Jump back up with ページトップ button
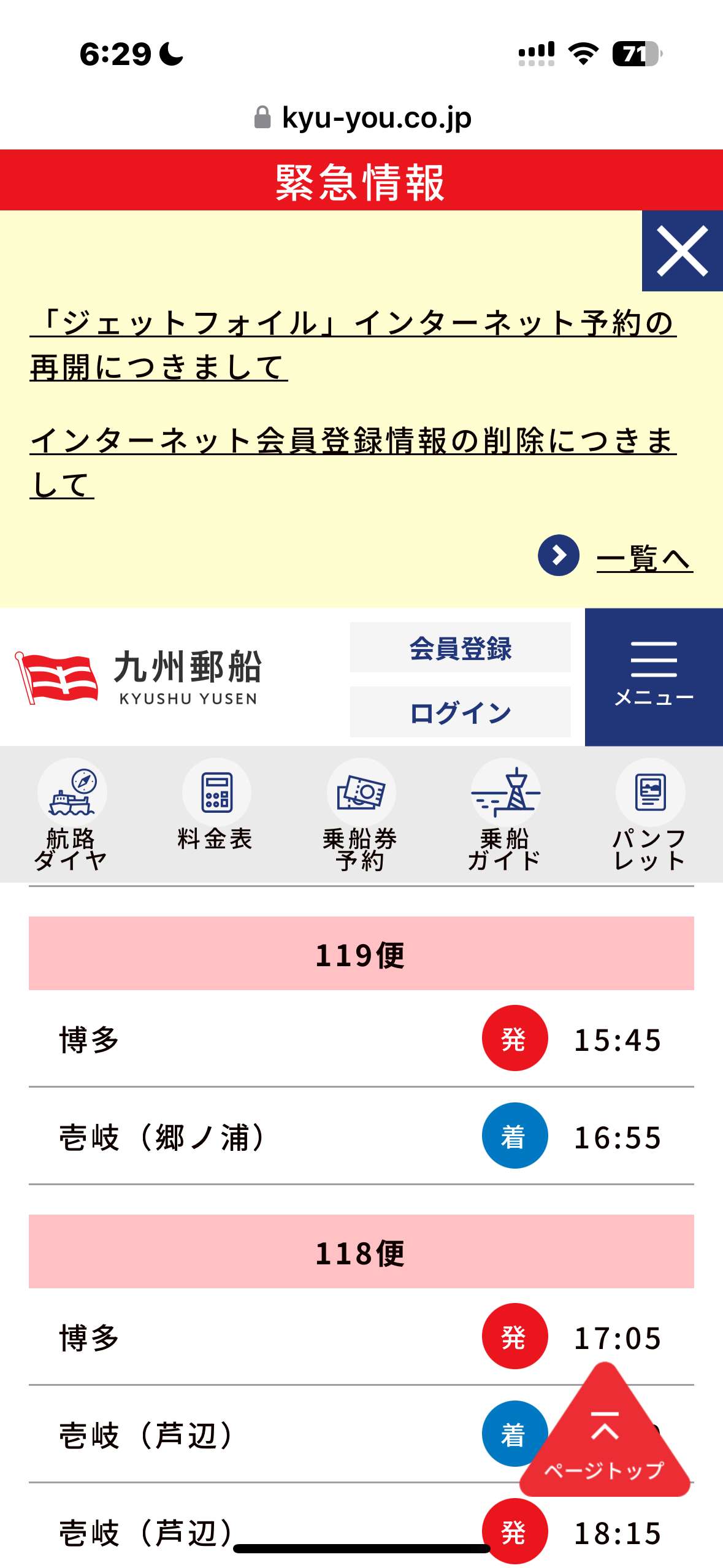This screenshot has width=723, height=1568. coord(605,1434)
